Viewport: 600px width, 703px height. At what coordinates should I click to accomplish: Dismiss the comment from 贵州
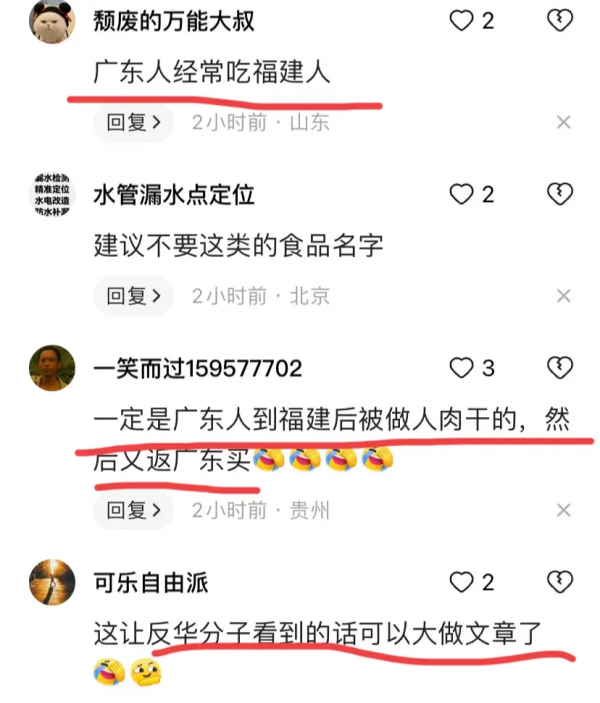[563, 511]
